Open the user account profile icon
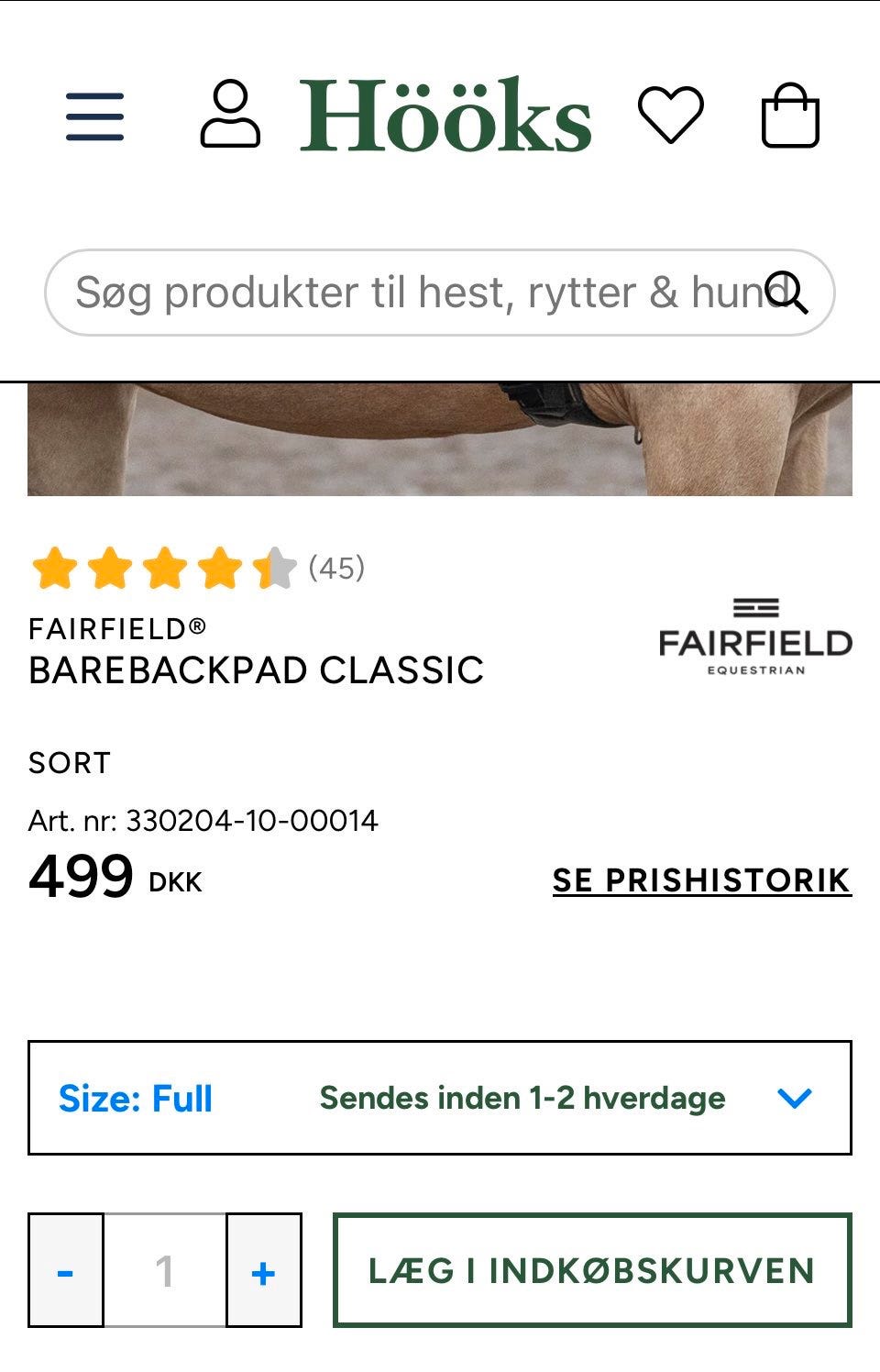880x1372 pixels. pyautogui.click(x=231, y=115)
